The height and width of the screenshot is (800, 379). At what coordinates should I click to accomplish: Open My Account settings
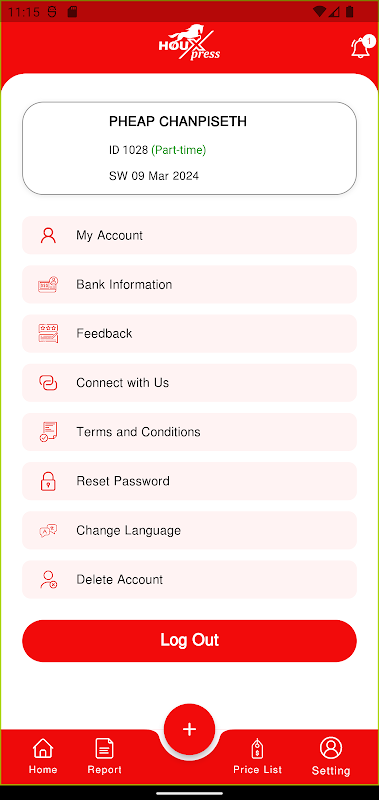189,235
